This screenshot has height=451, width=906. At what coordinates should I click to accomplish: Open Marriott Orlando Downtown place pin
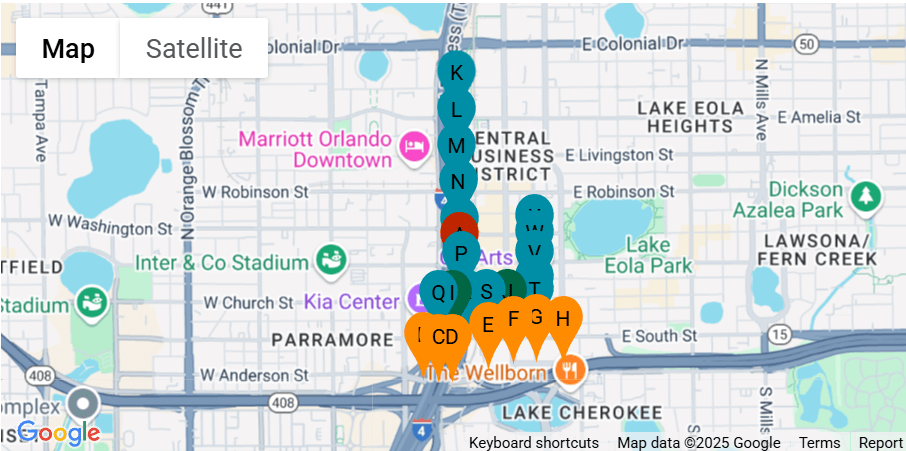point(413,148)
